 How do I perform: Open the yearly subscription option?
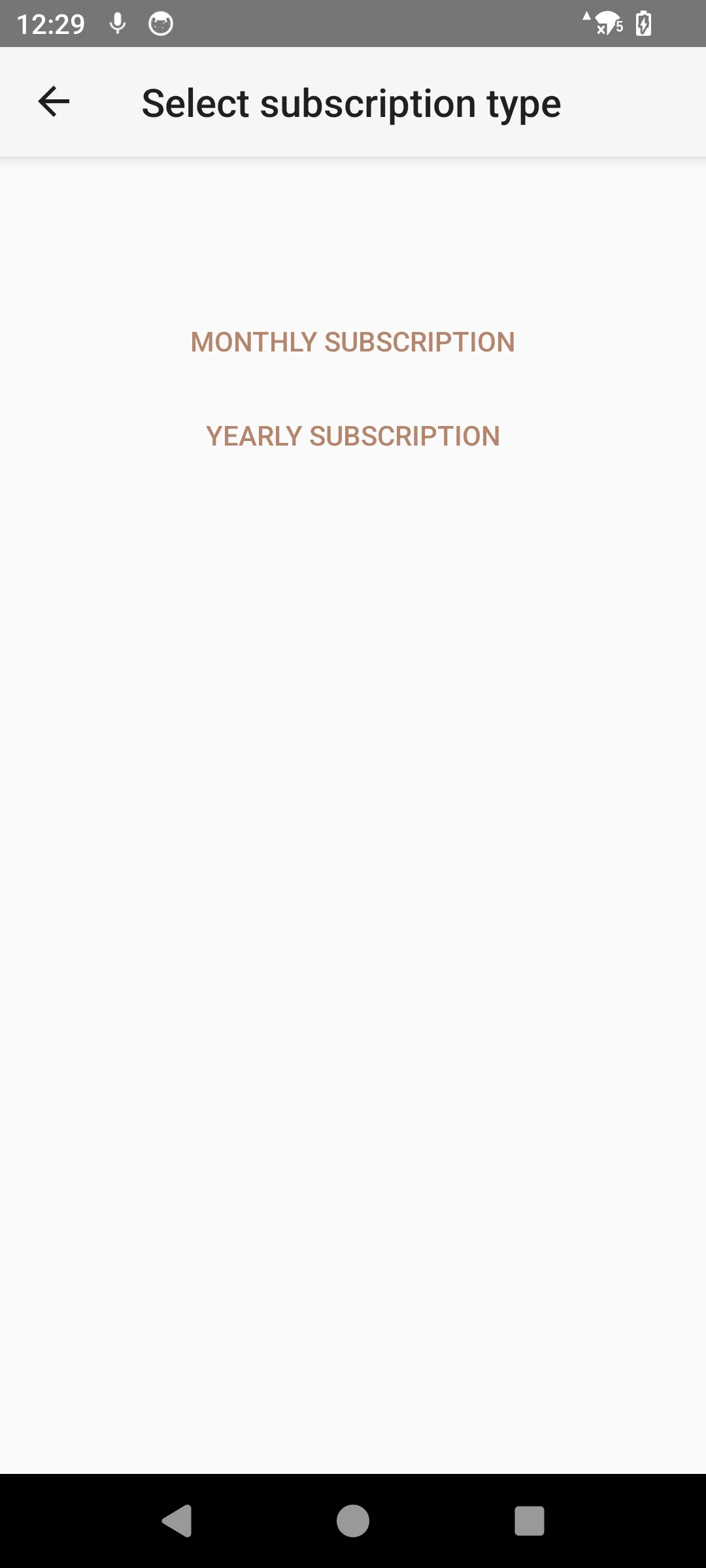(352, 436)
